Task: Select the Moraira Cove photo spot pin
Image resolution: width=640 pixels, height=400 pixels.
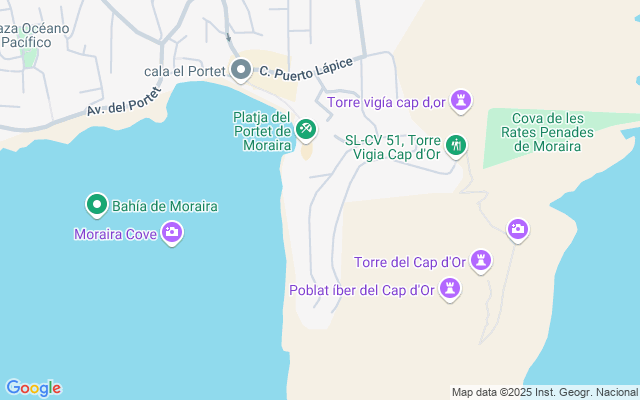Action: [x=172, y=234]
